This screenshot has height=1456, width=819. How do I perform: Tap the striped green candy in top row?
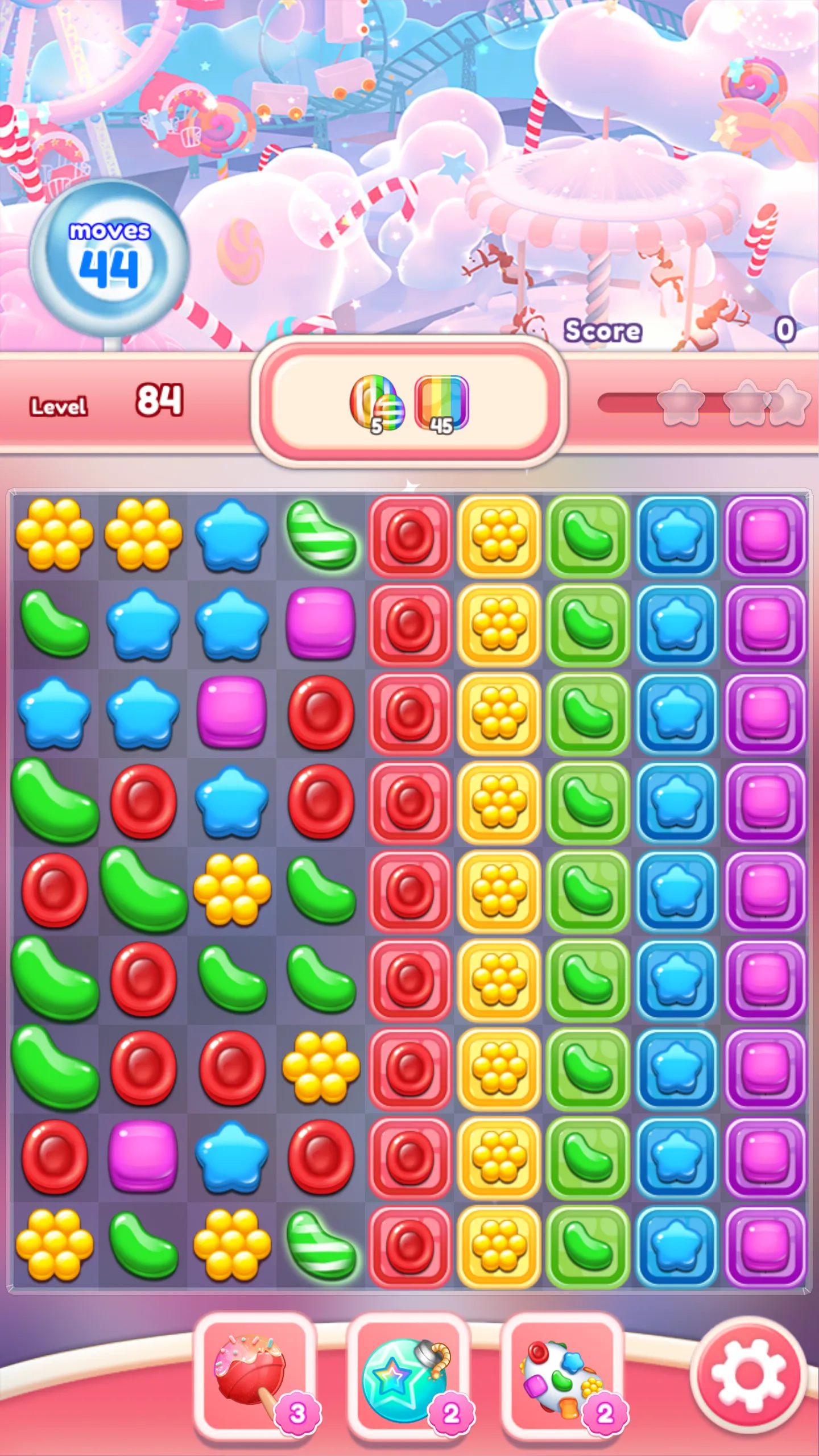(321, 535)
